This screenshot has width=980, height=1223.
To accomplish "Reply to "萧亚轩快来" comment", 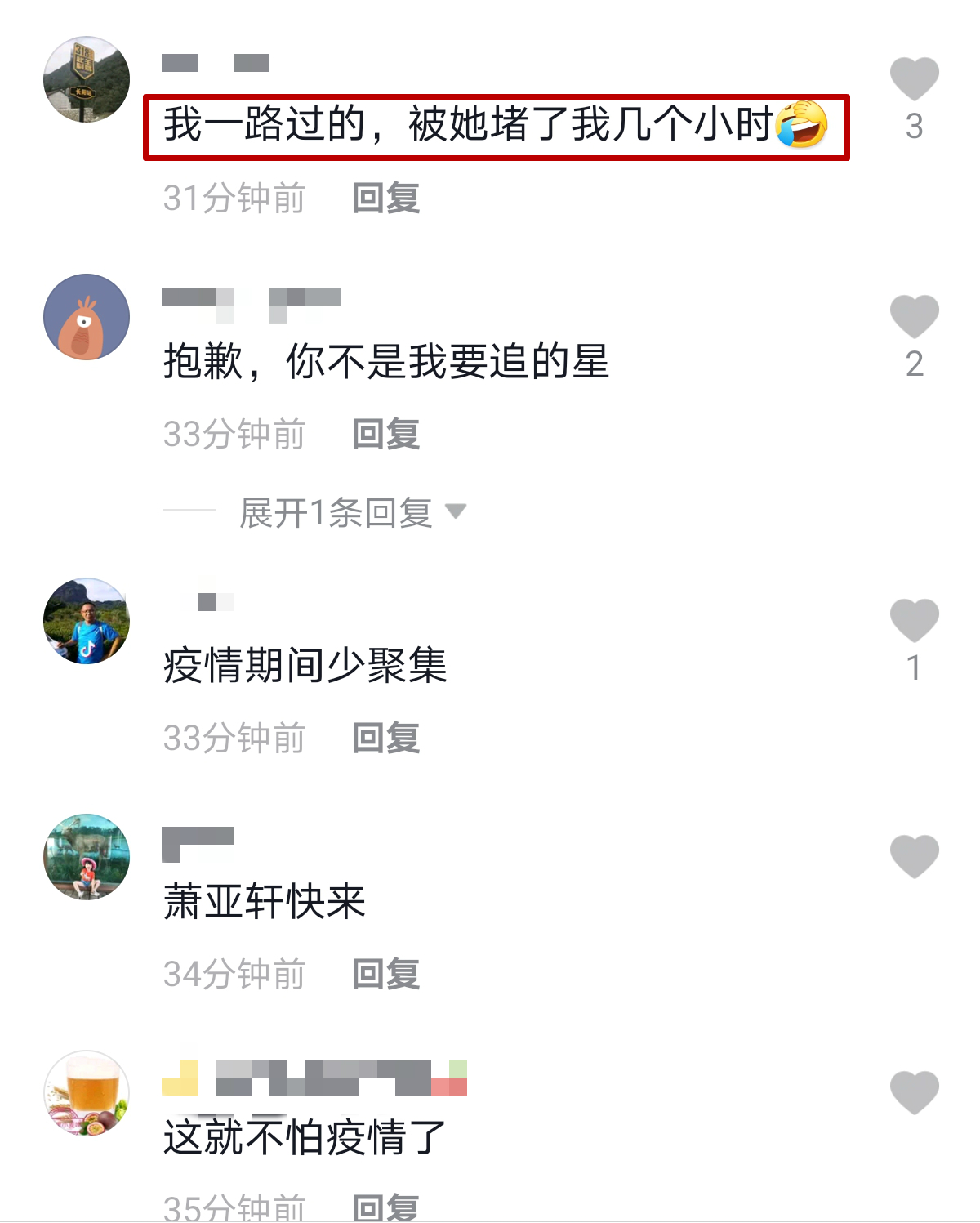I will tap(385, 975).
